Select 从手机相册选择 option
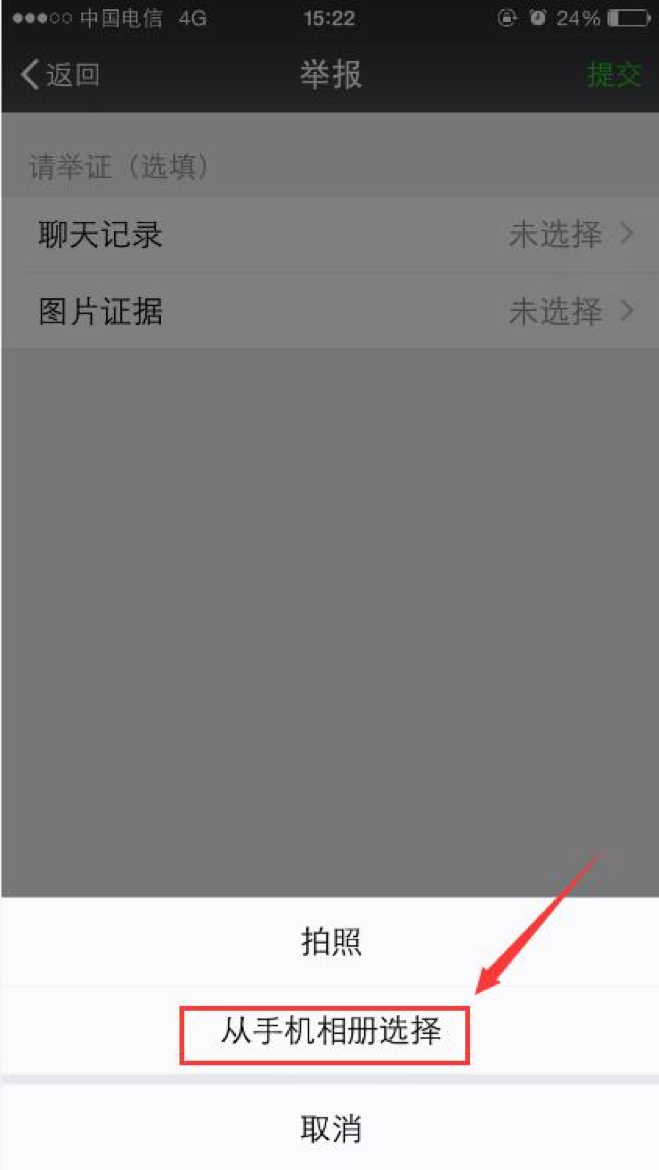This screenshot has height=1170, width=659. tap(330, 1031)
